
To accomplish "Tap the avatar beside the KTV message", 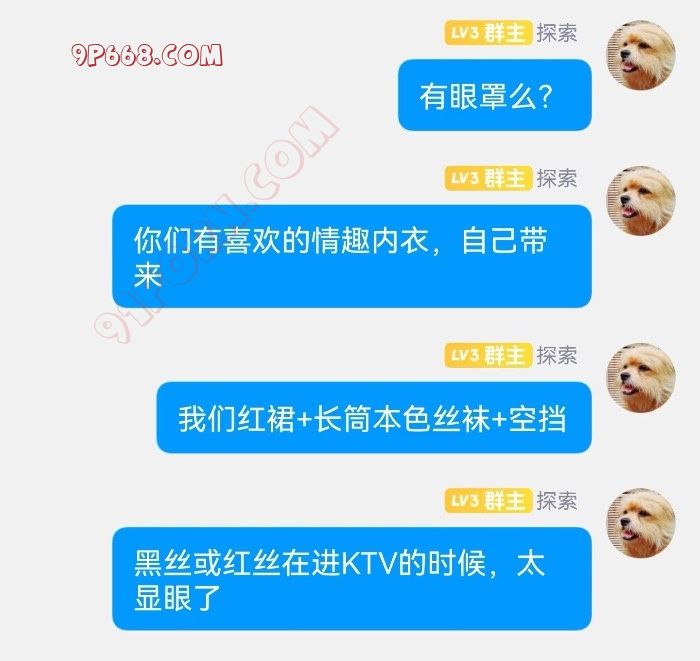I will point(642,523).
